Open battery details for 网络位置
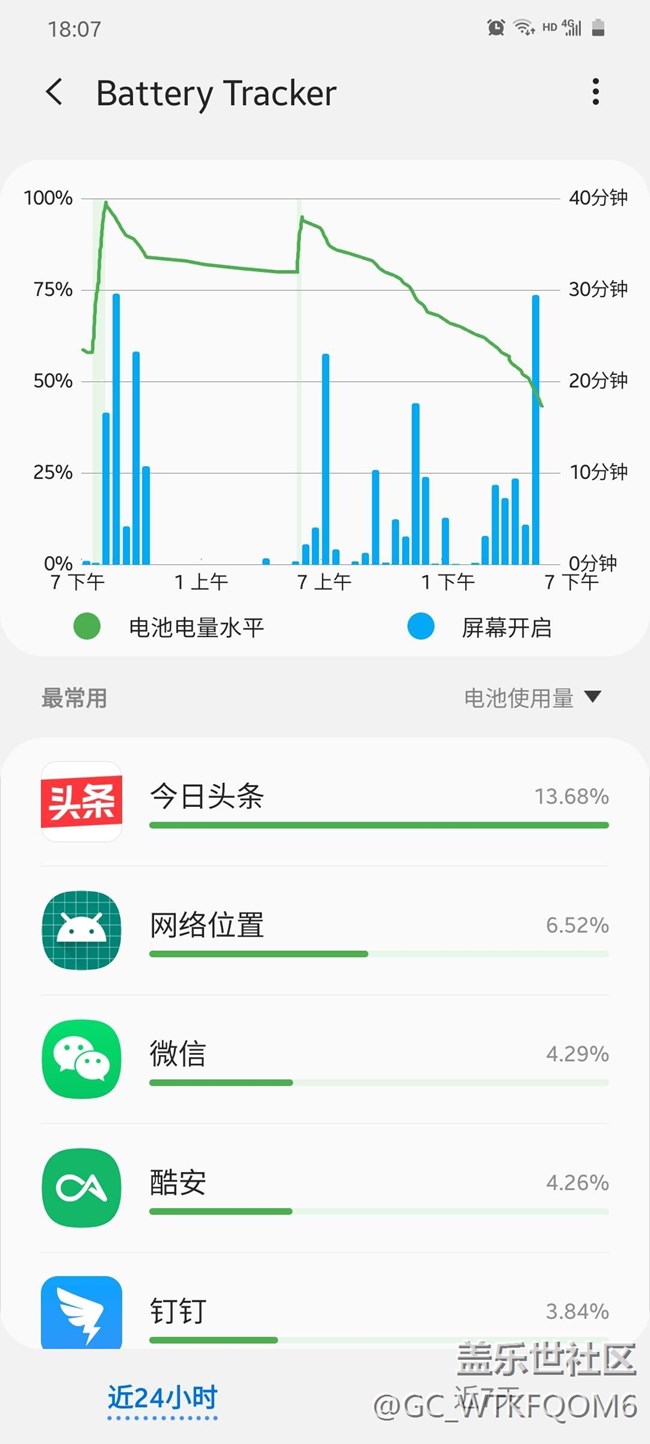650x1444 pixels. click(x=325, y=931)
